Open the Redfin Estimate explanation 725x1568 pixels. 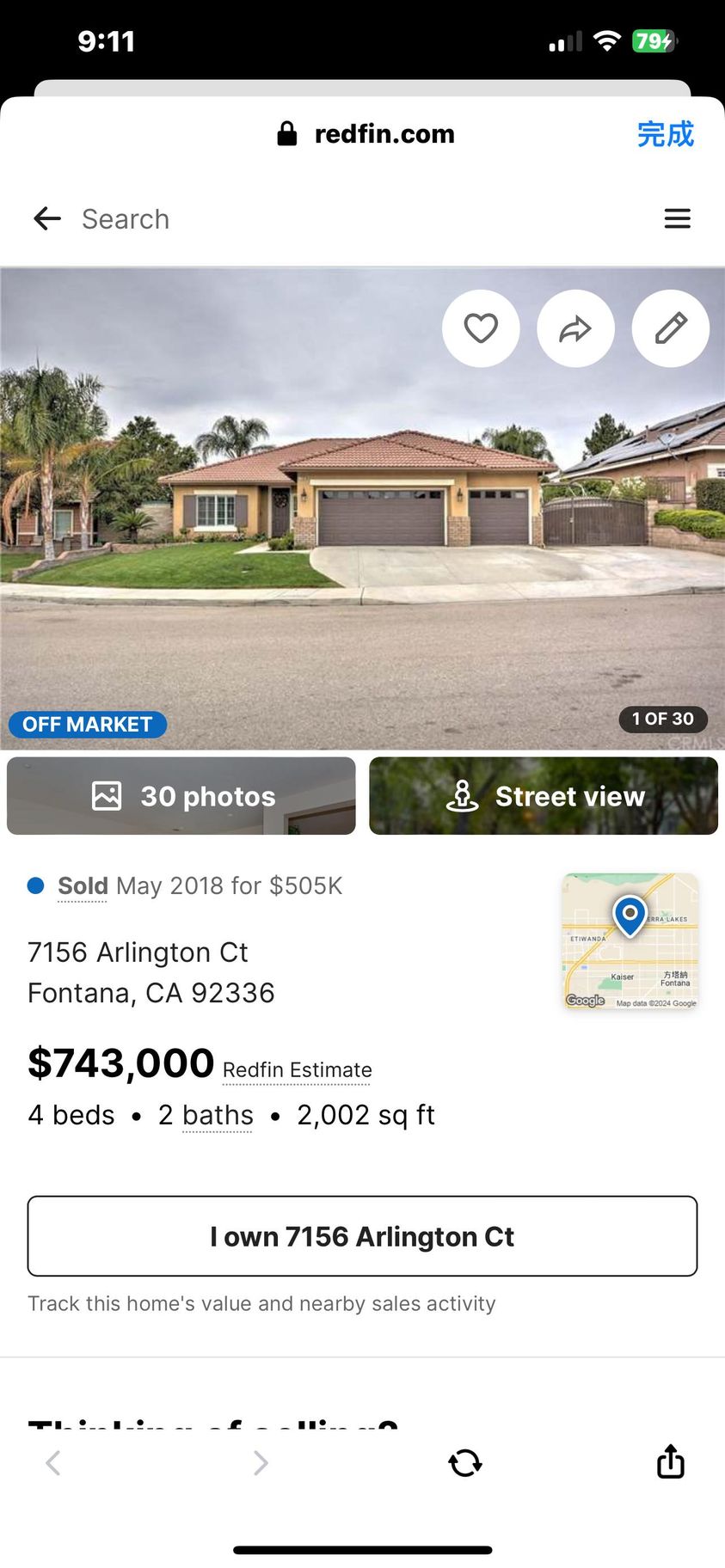(297, 1070)
